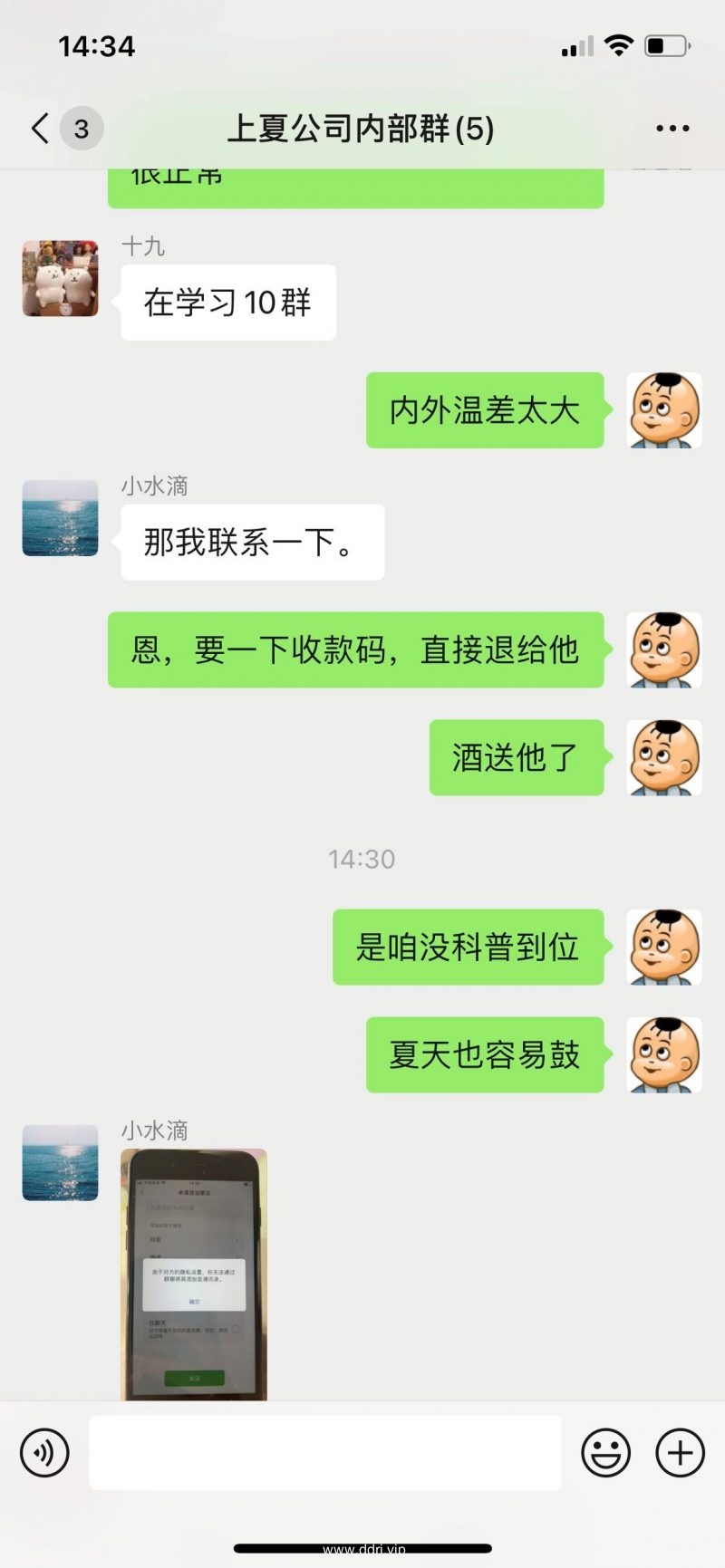The height and width of the screenshot is (1568, 725).
Task: Go back to the chat list
Action: (x=40, y=129)
